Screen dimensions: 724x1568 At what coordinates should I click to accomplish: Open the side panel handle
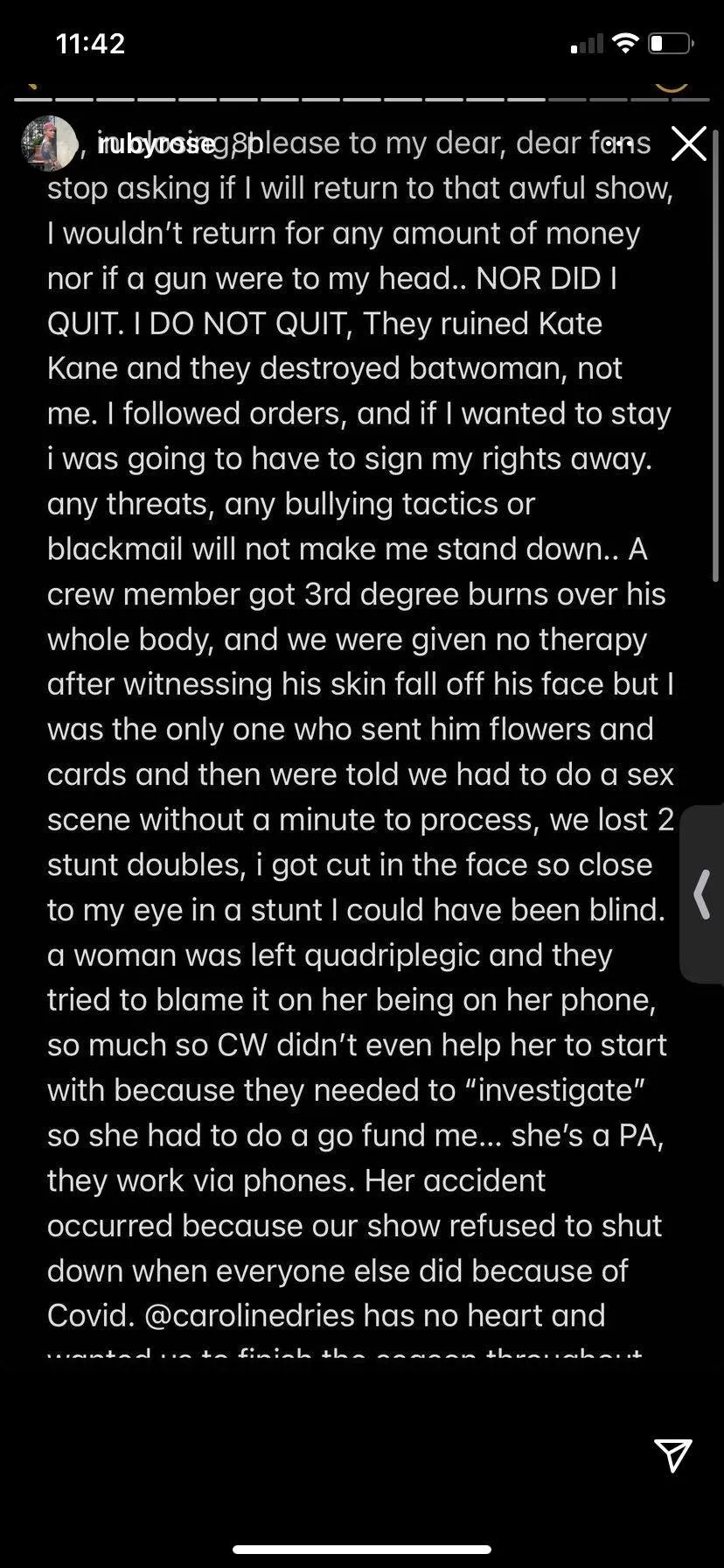tap(701, 894)
